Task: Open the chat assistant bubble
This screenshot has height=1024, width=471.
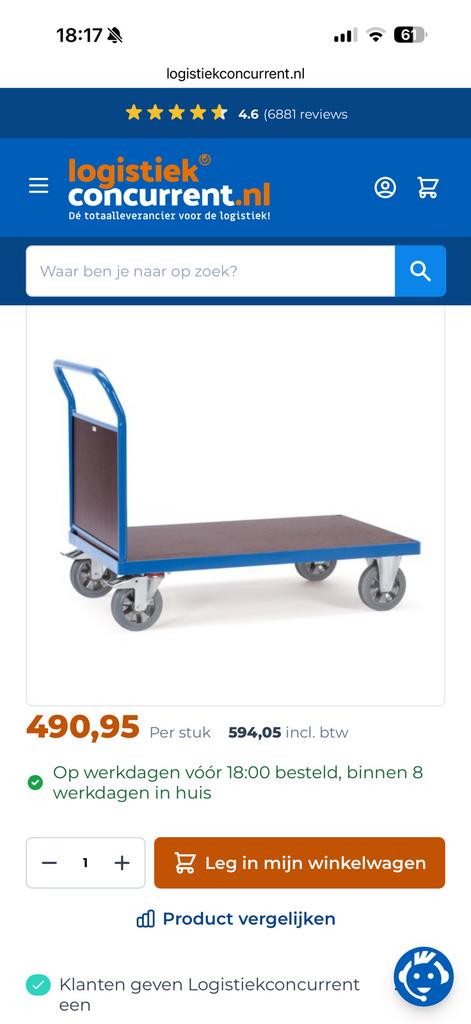Action: (x=423, y=977)
